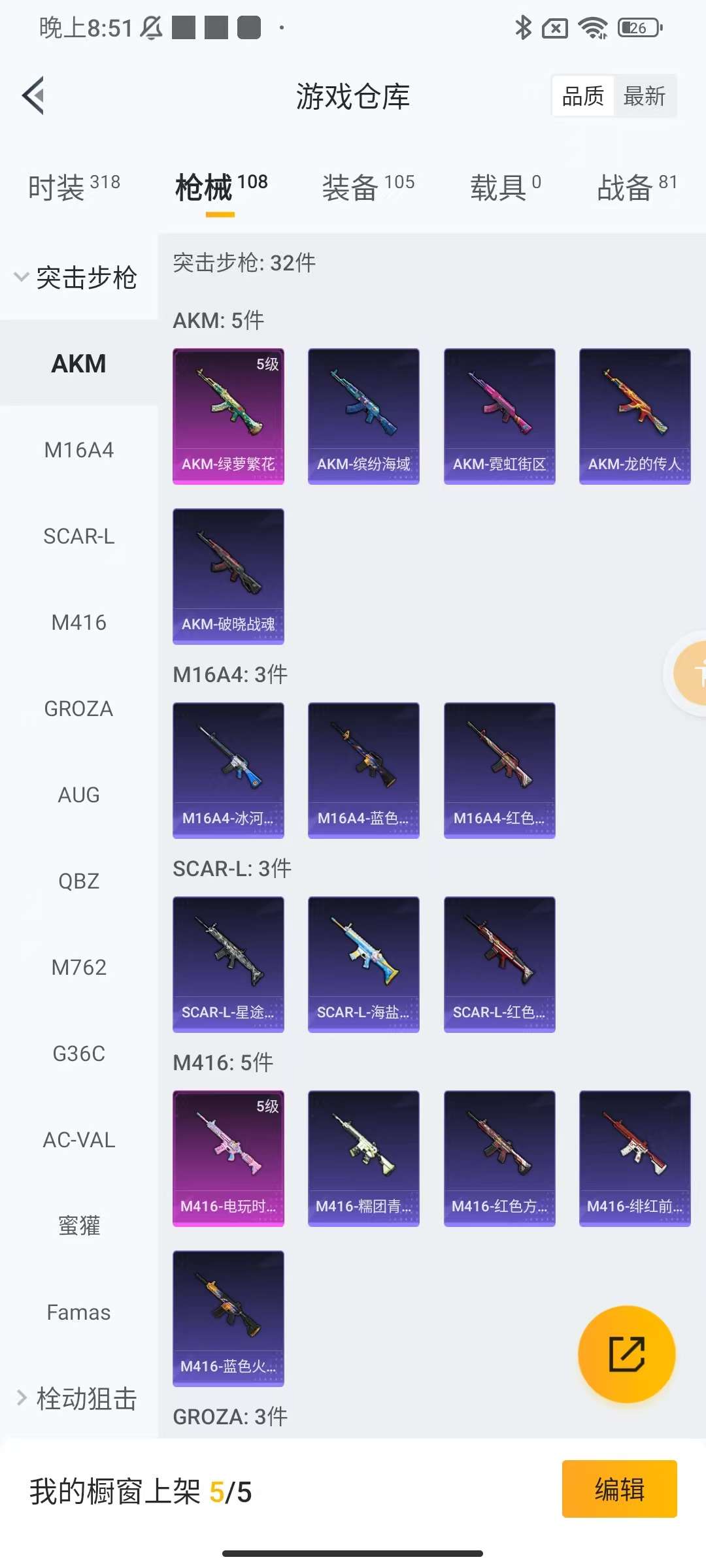Screen dimensions: 706x1568
Task: Go back using the top-left arrow
Action: 34,95
